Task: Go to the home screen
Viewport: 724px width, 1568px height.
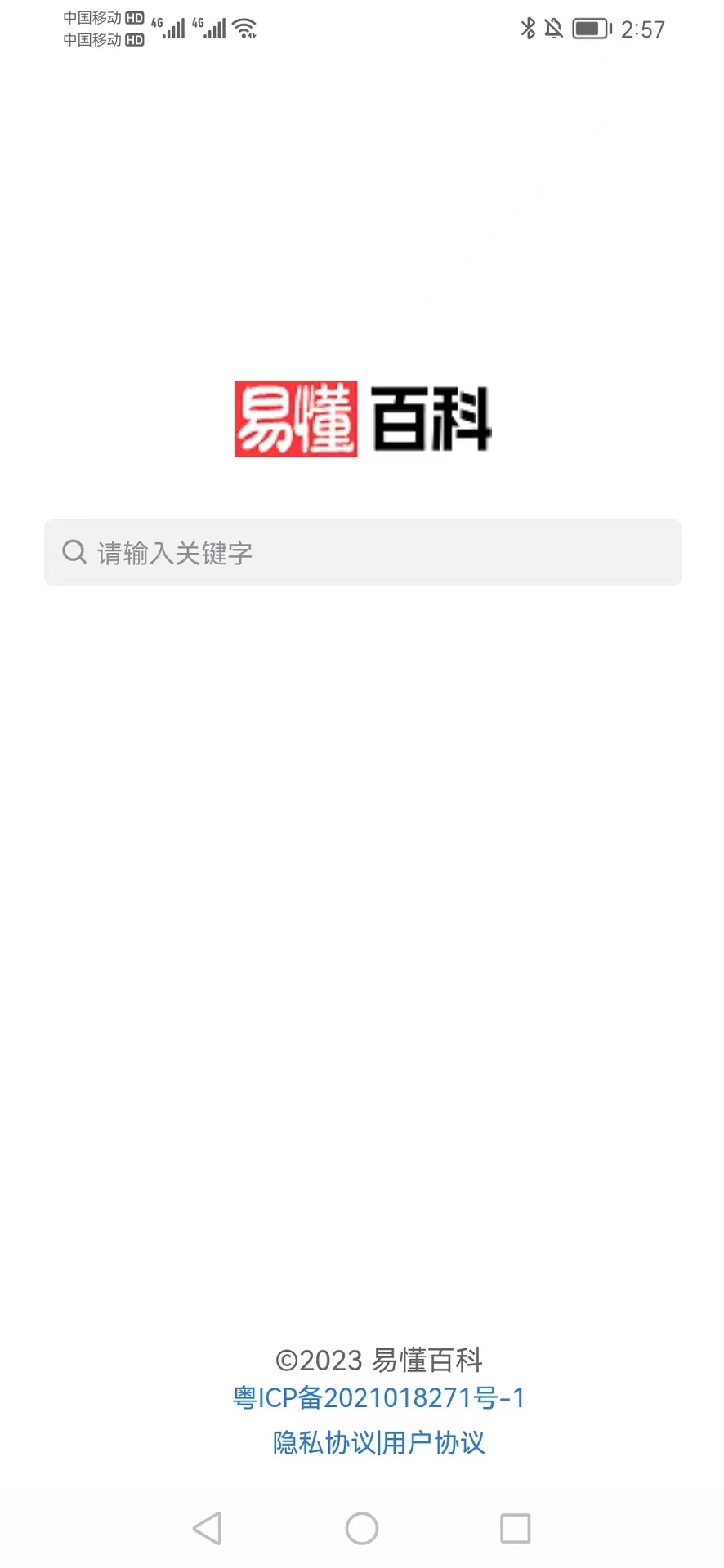Action: point(362,1528)
